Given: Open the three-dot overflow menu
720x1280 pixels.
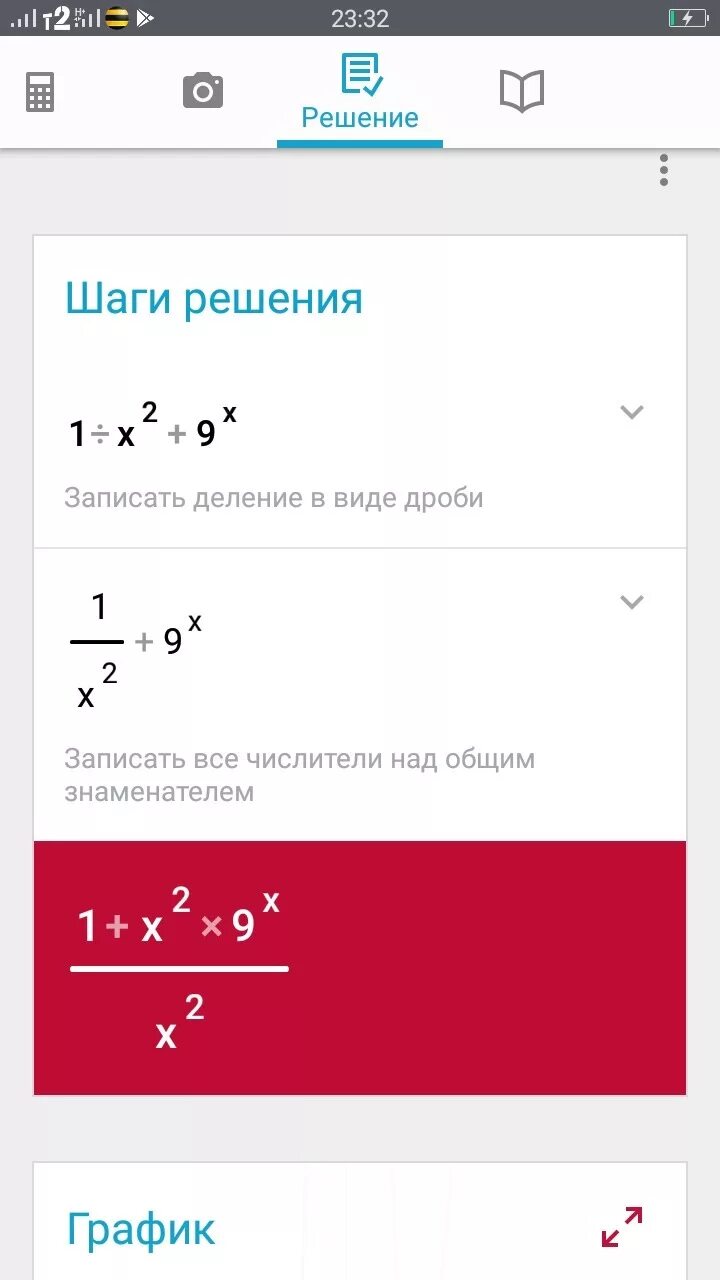Looking at the screenshot, I should [x=663, y=170].
